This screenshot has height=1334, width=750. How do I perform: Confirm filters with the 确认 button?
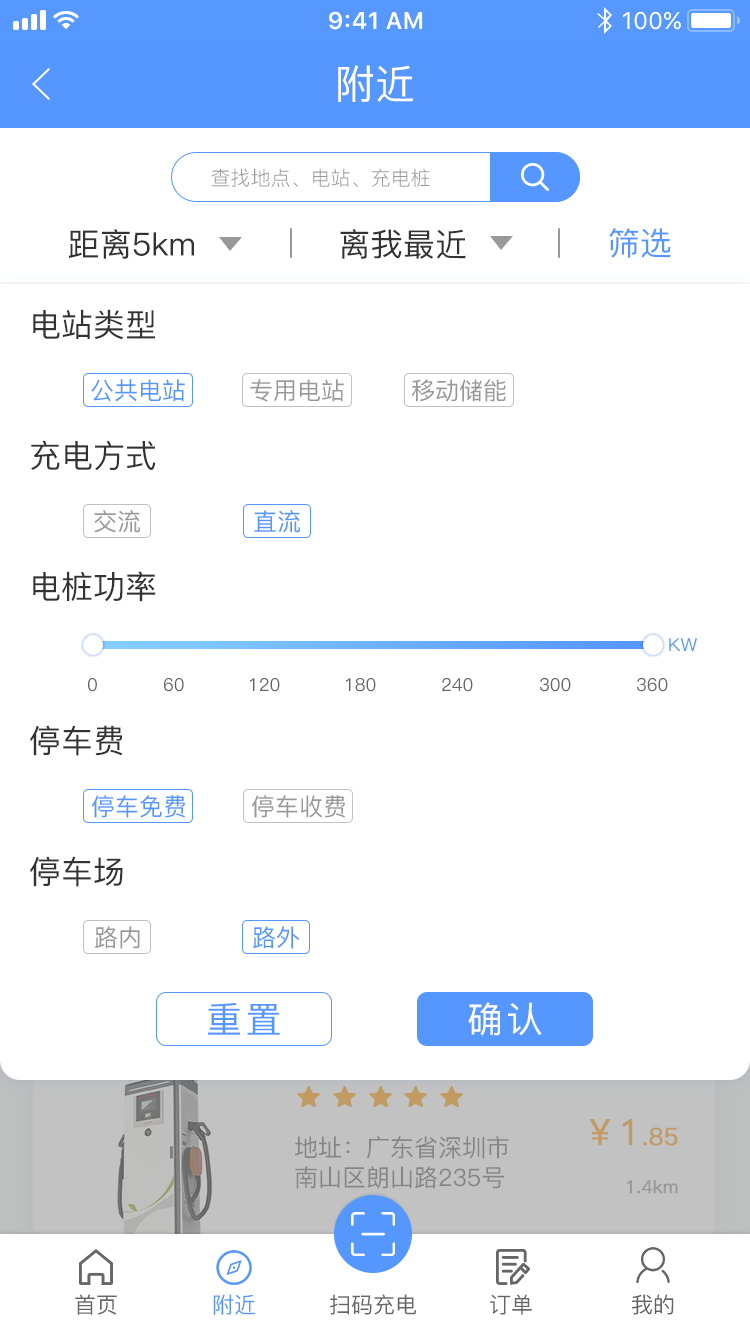point(505,1019)
